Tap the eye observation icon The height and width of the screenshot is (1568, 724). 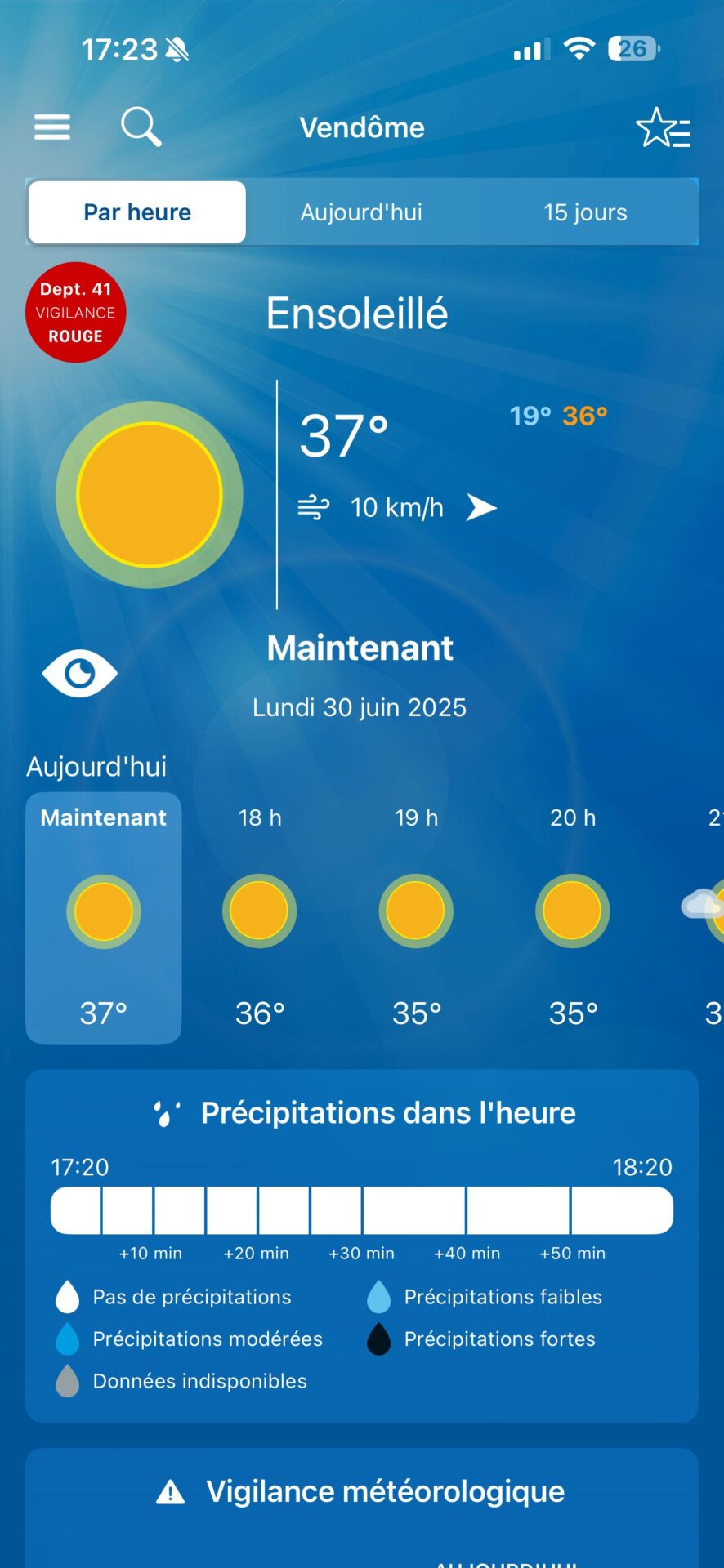click(x=79, y=674)
